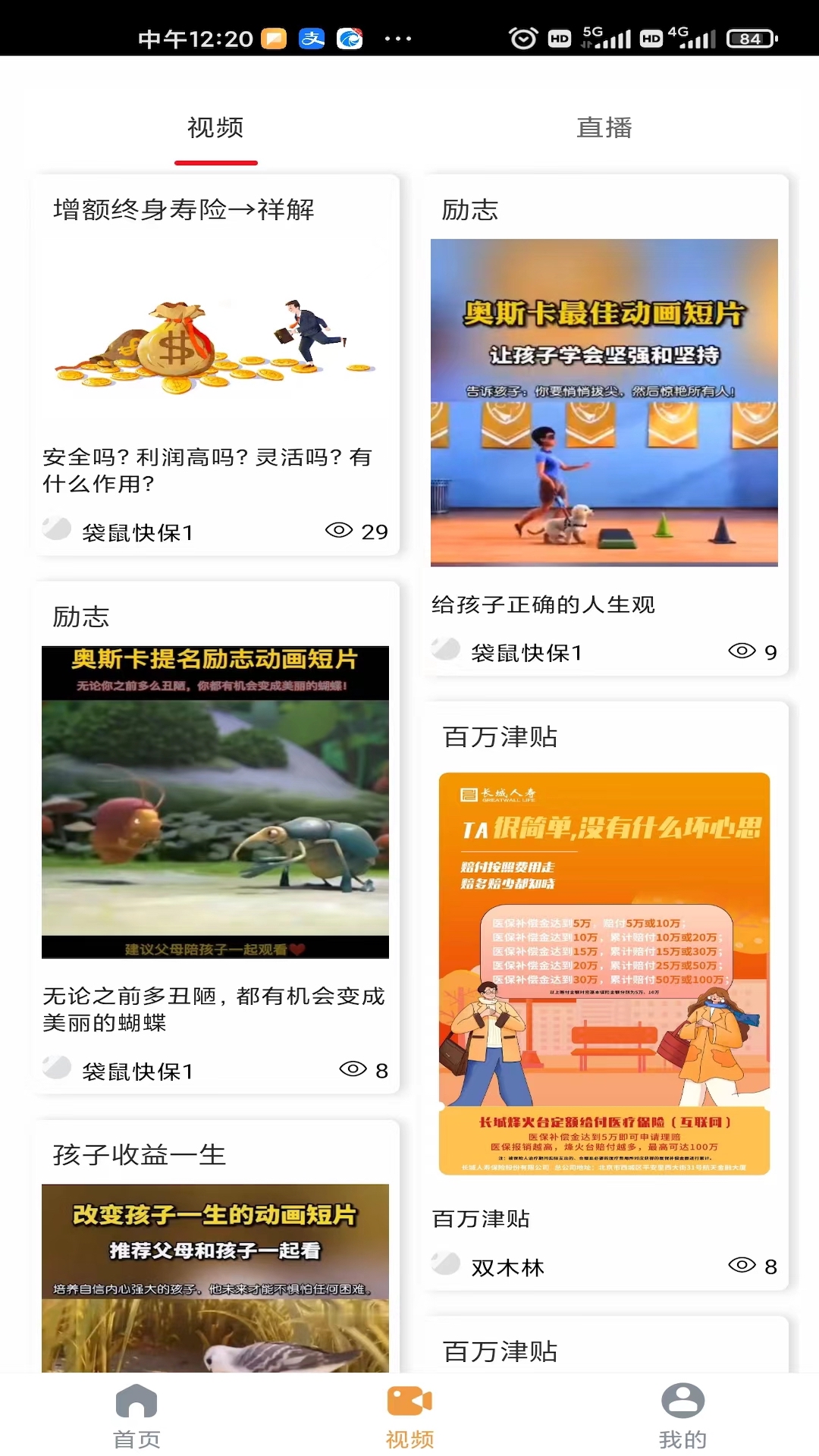Open the 我的 profile tab
Viewport: 819px width, 1456px height.
[x=682, y=1415]
